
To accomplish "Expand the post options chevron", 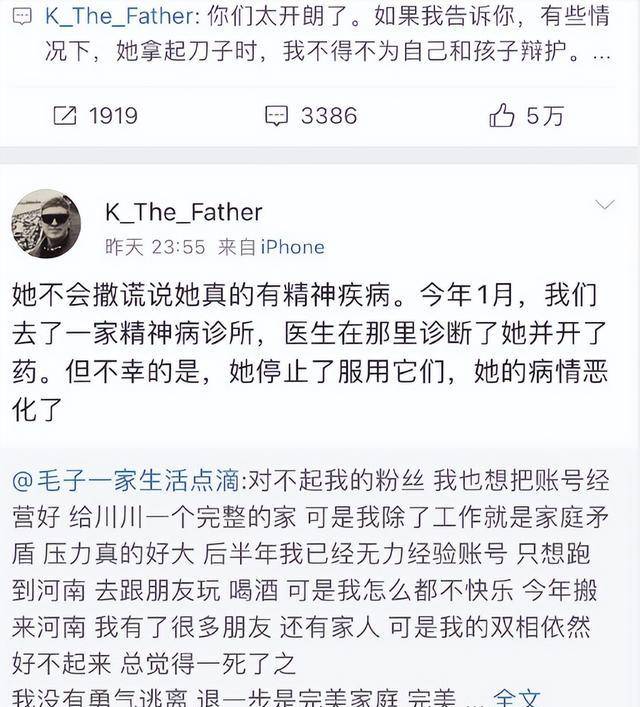I will pos(604,205).
